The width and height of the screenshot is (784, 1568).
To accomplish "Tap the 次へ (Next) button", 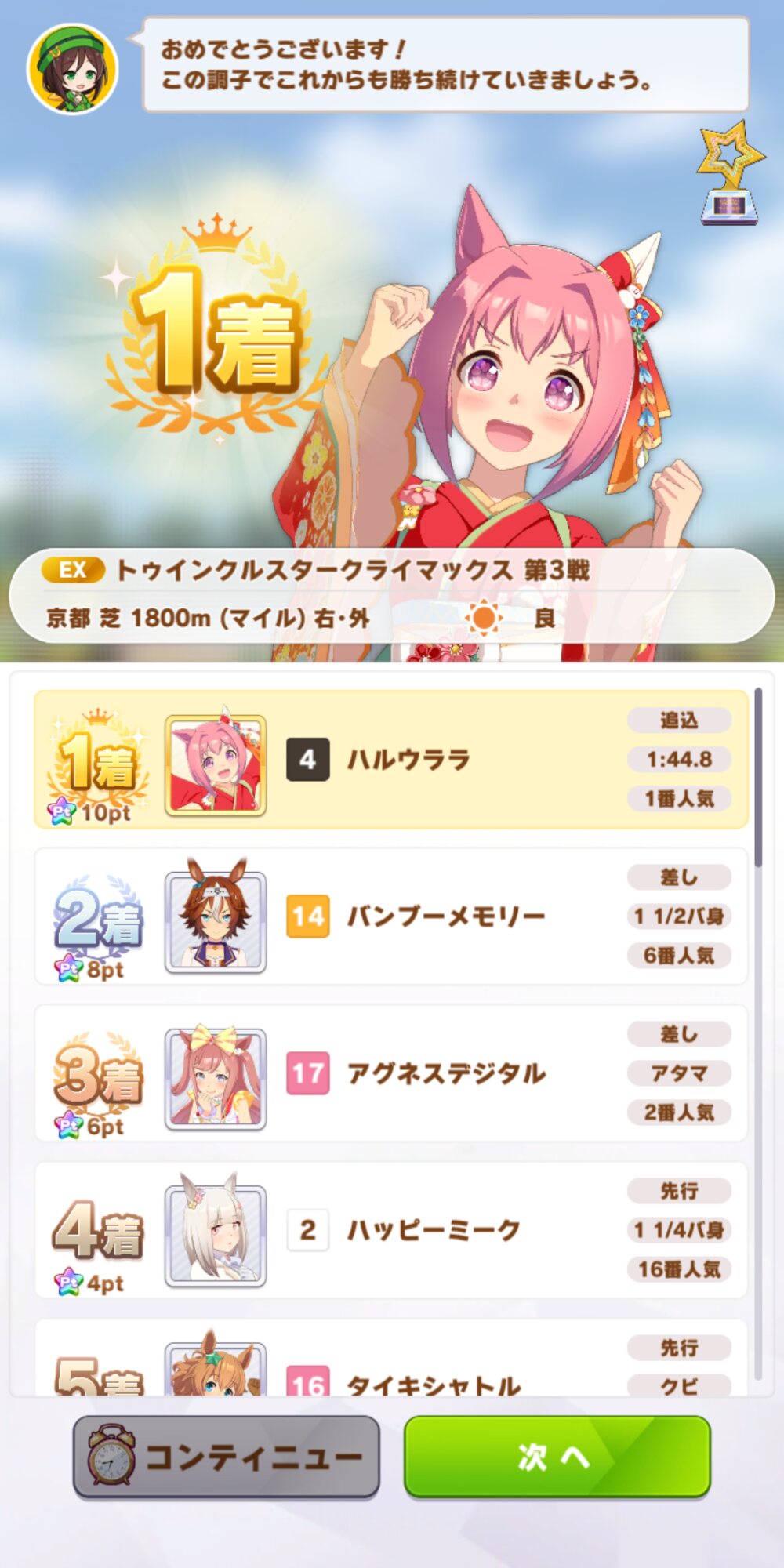I will tap(557, 1457).
